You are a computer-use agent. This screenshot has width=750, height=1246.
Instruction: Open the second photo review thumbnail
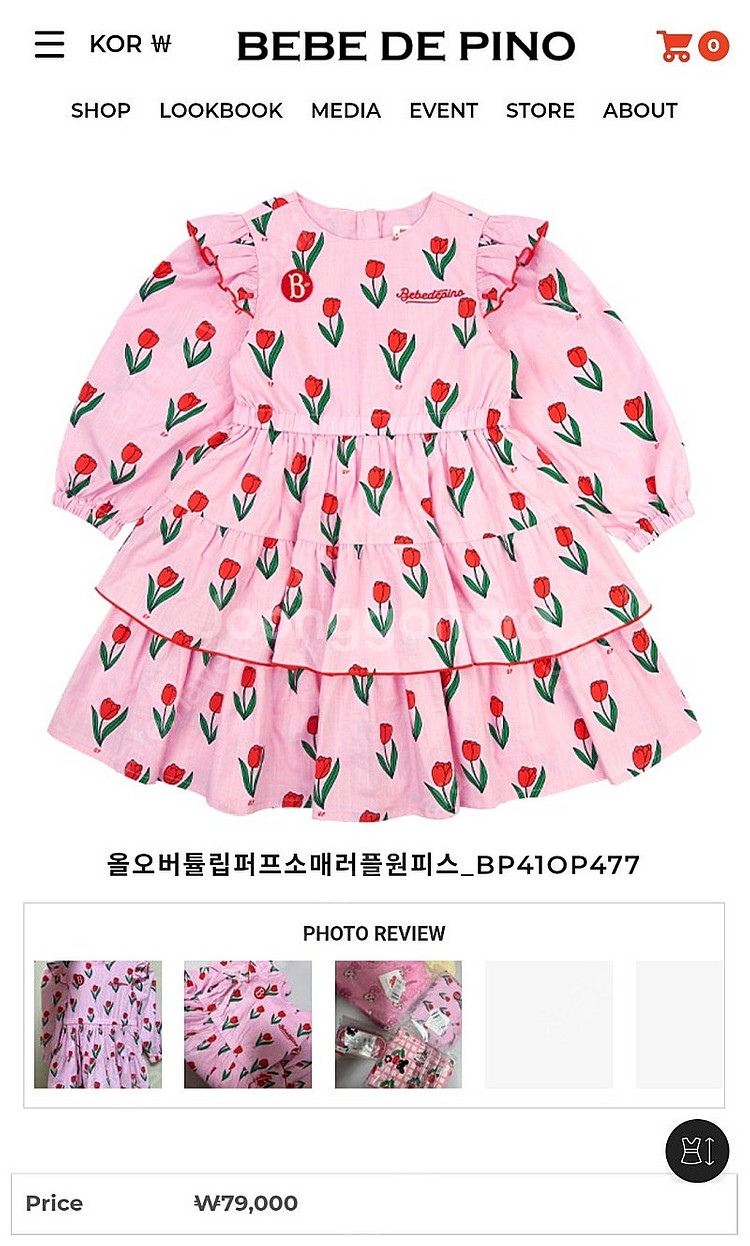pos(248,1024)
